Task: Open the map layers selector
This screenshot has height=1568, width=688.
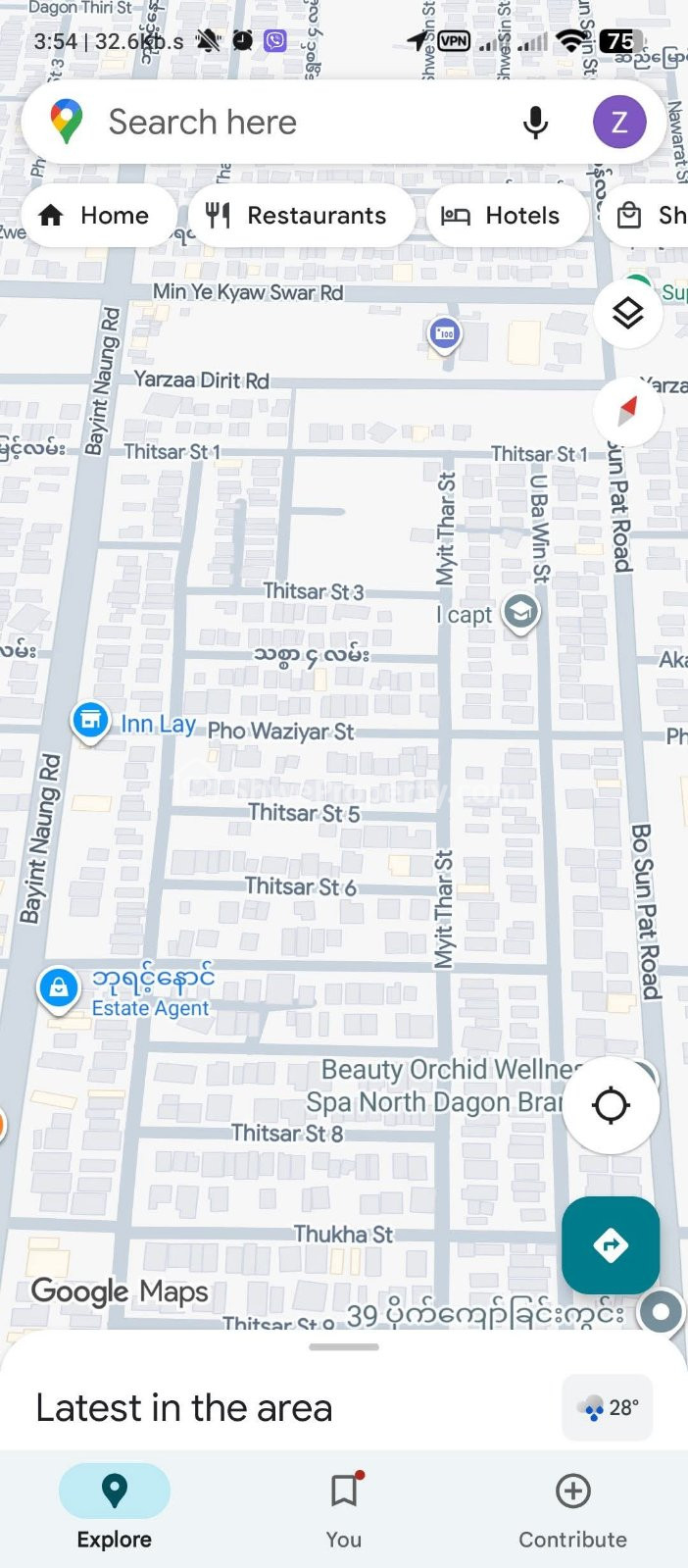Action: coord(628,313)
